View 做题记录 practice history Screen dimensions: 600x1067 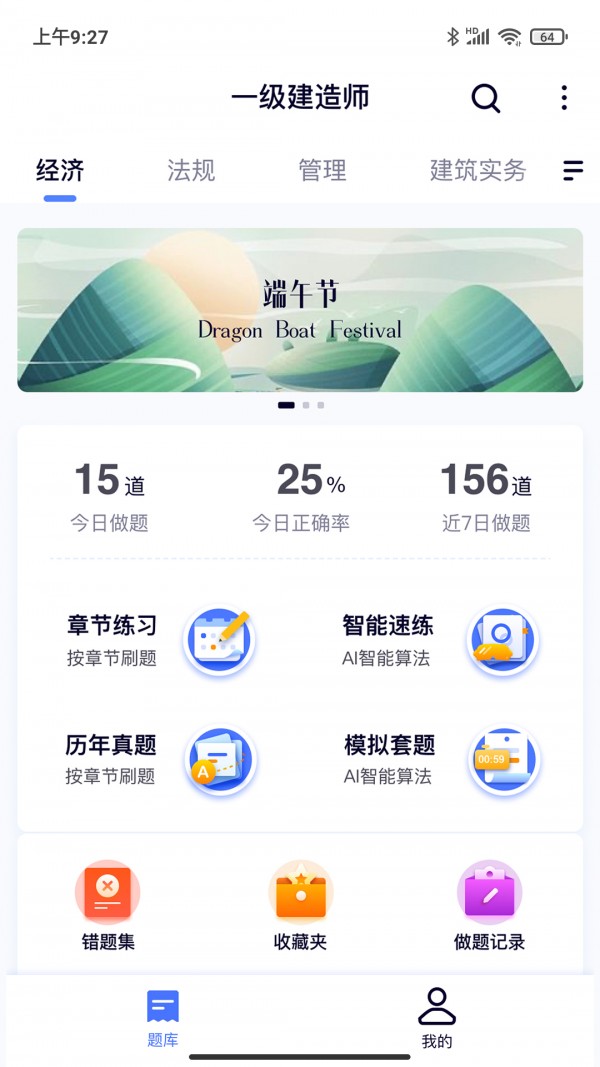click(x=489, y=905)
